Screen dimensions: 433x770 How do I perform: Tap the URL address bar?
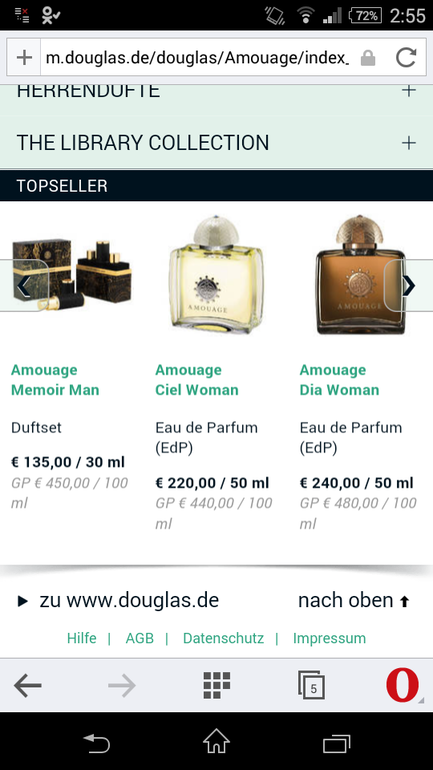(x=196, y=58)
